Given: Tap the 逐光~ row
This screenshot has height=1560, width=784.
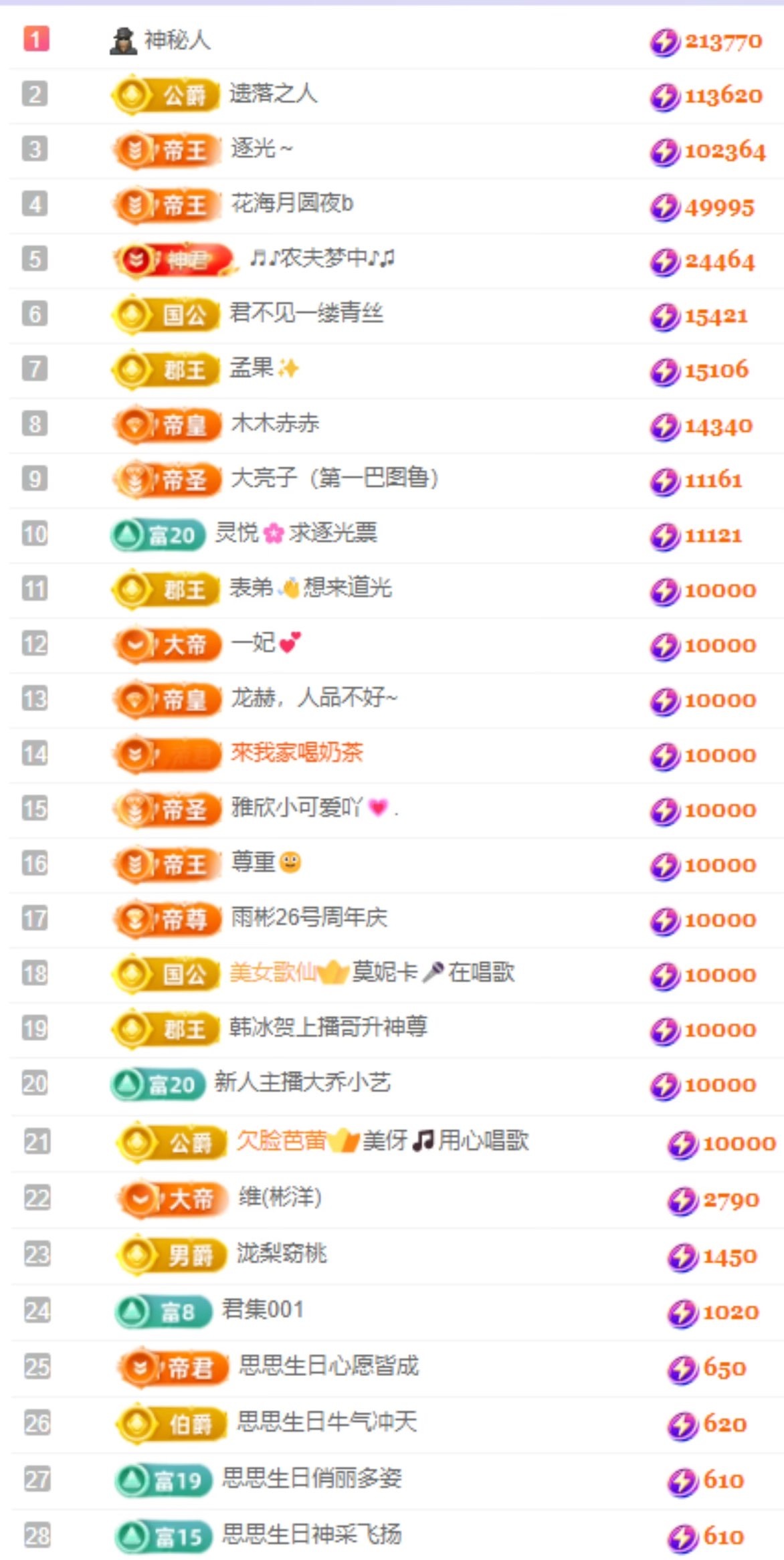Looking at the screenshot, I should coord(262,149).
